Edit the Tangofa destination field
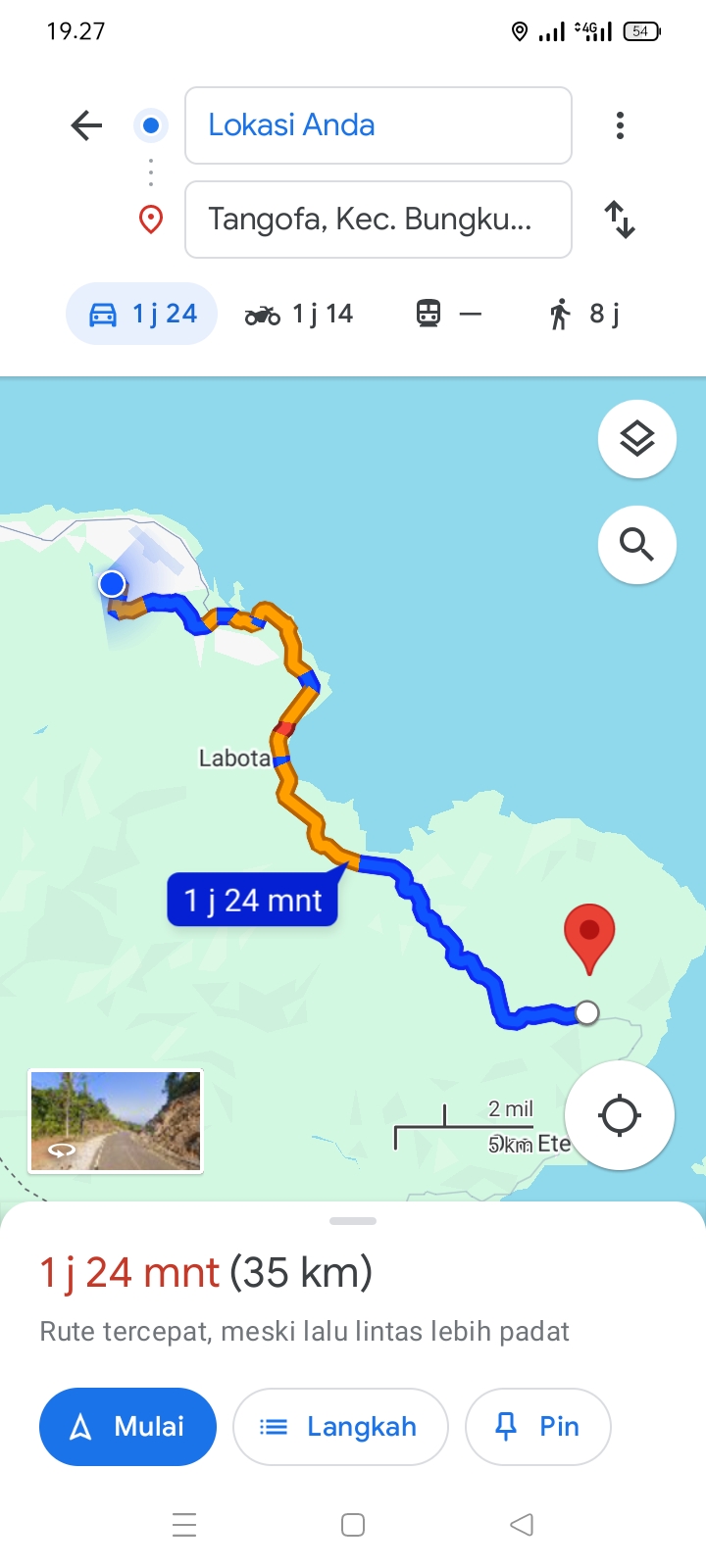Image resolution: width=706 pixels, height=1568 pixels. 378,220
